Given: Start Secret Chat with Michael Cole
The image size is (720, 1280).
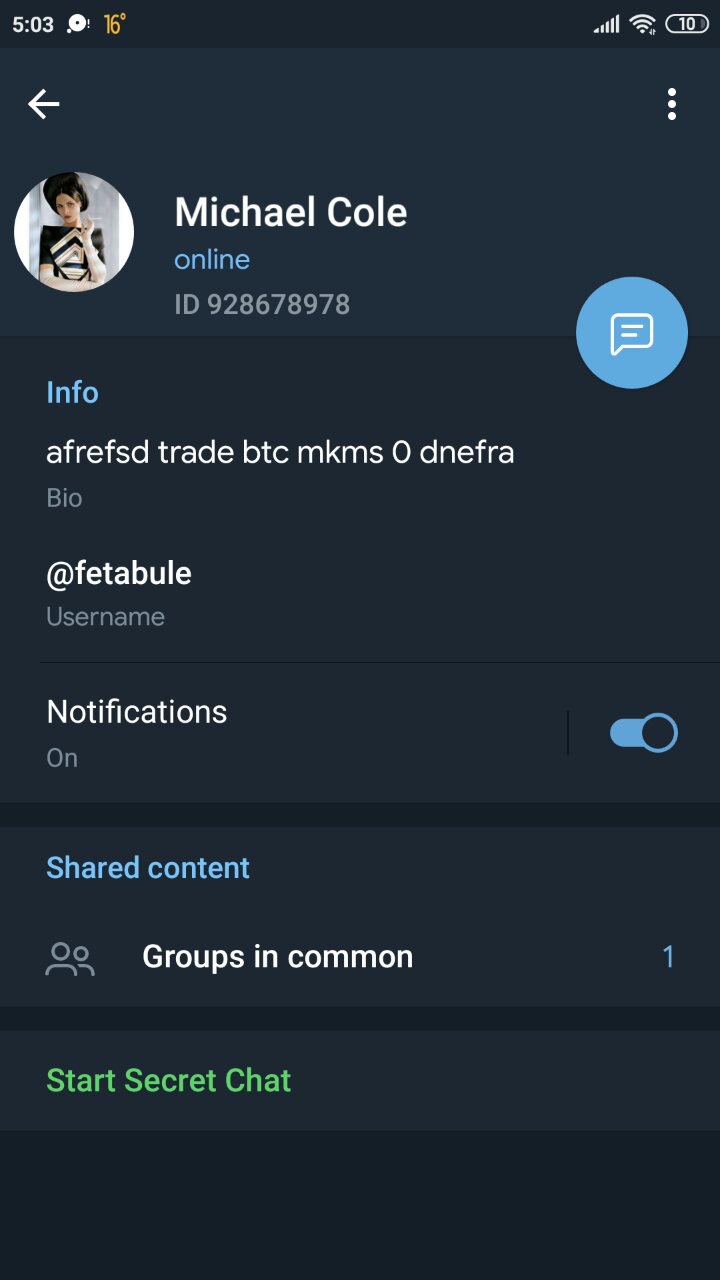Looking at the screenshot, I should pos(360,1081).
